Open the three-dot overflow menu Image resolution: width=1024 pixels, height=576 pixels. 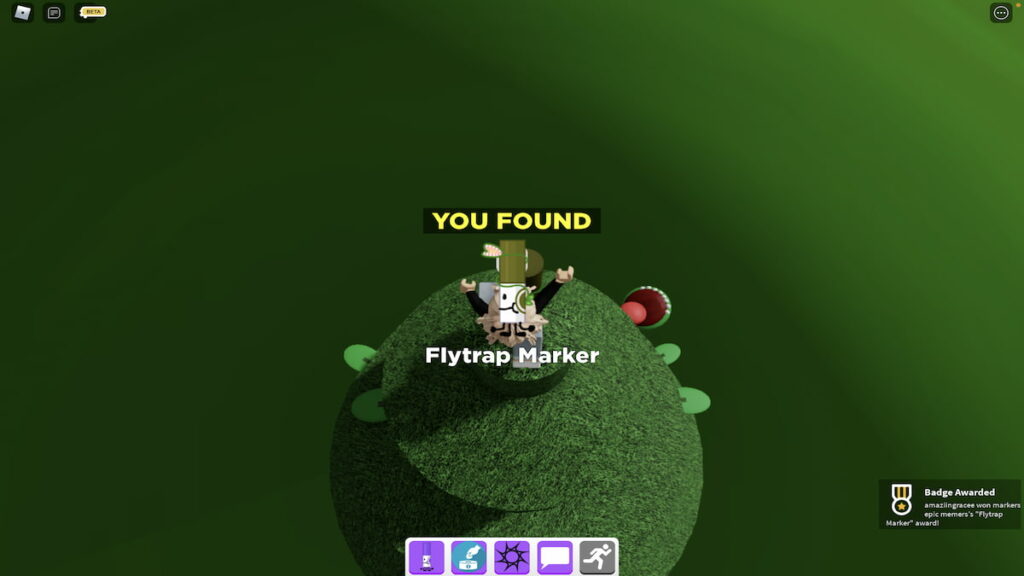pyautogui.click(x=1001, y=13)
